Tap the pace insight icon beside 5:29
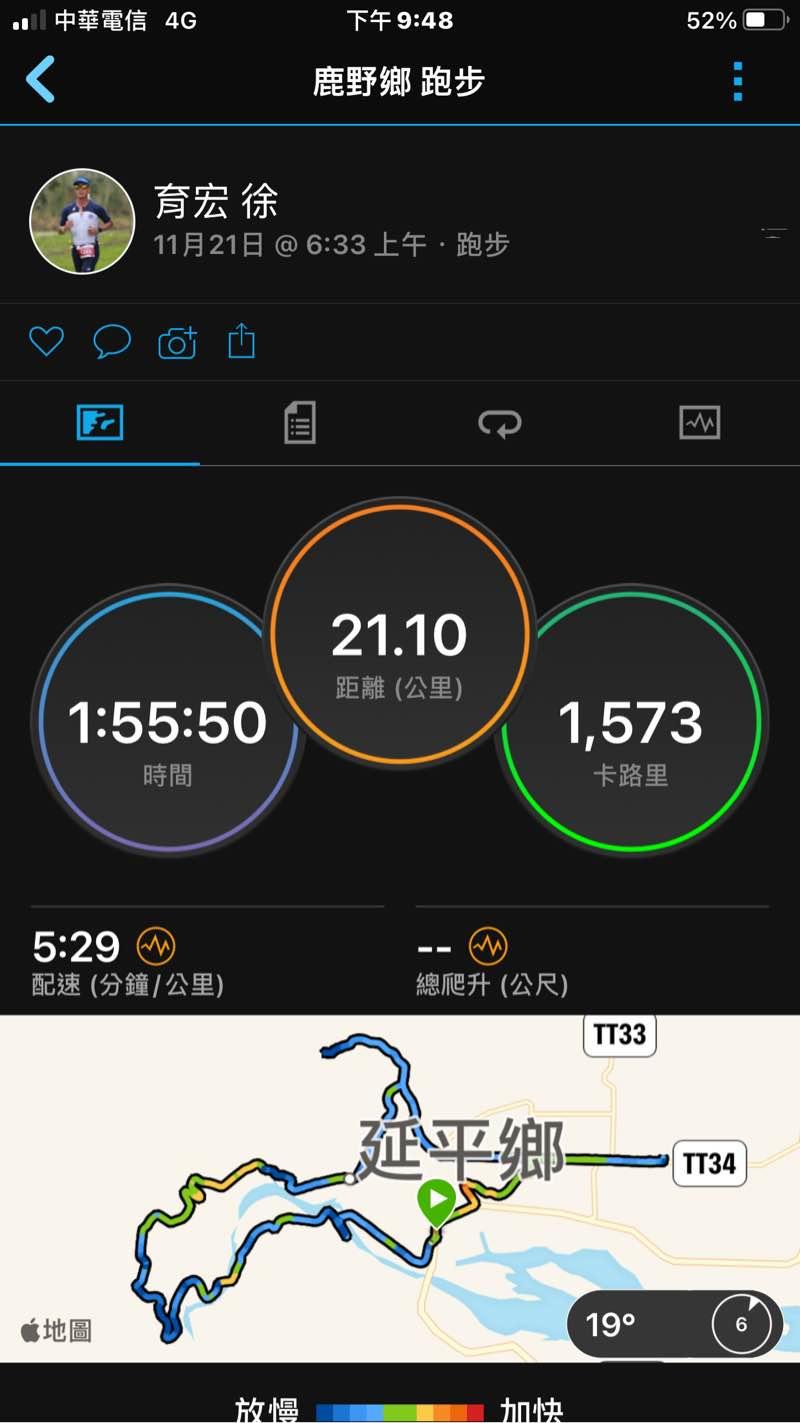Image resolution: width=800 pixels, height=1423 pixels. [156, 945]
